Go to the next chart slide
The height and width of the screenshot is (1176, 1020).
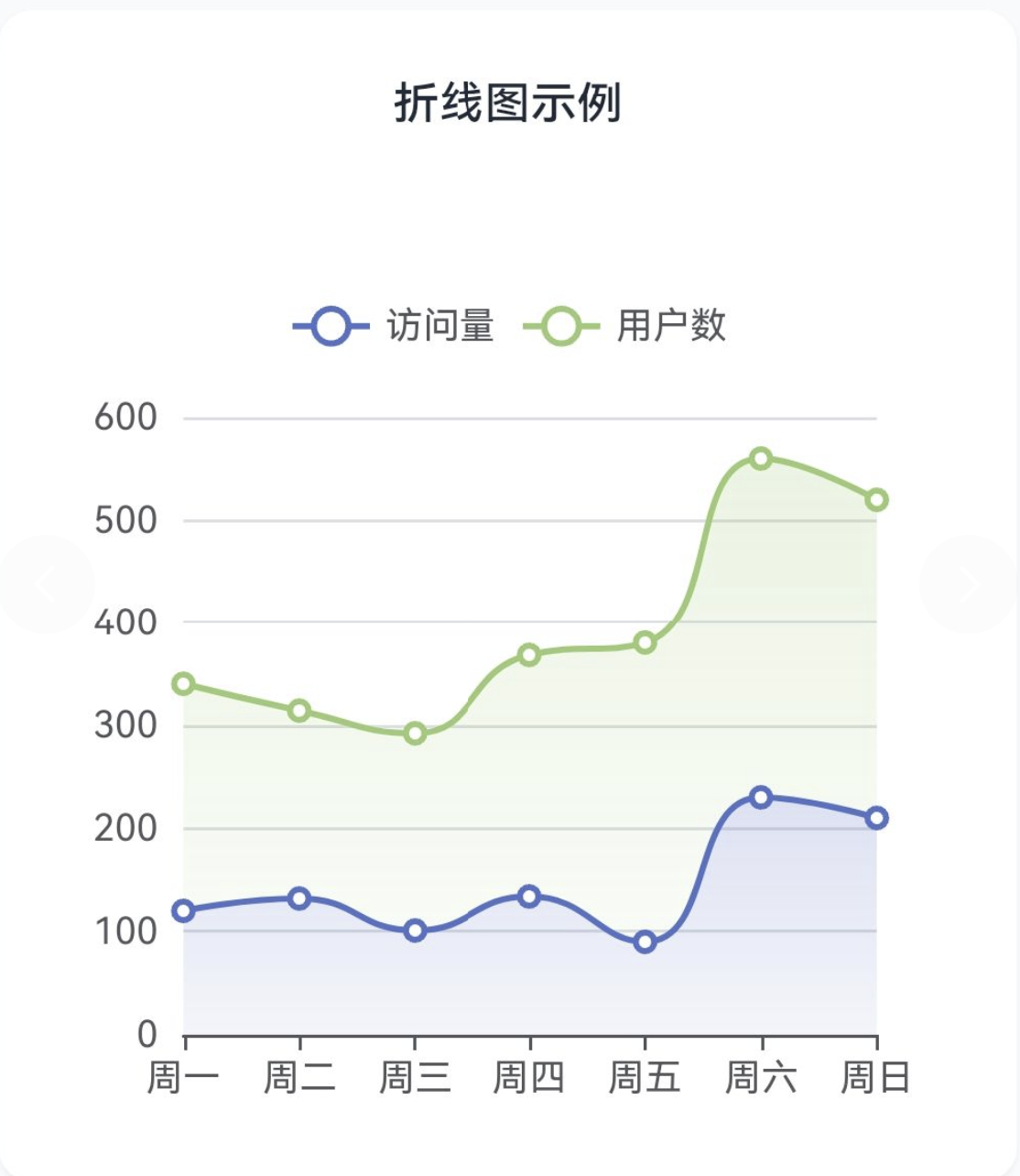[x=968, y=584]
